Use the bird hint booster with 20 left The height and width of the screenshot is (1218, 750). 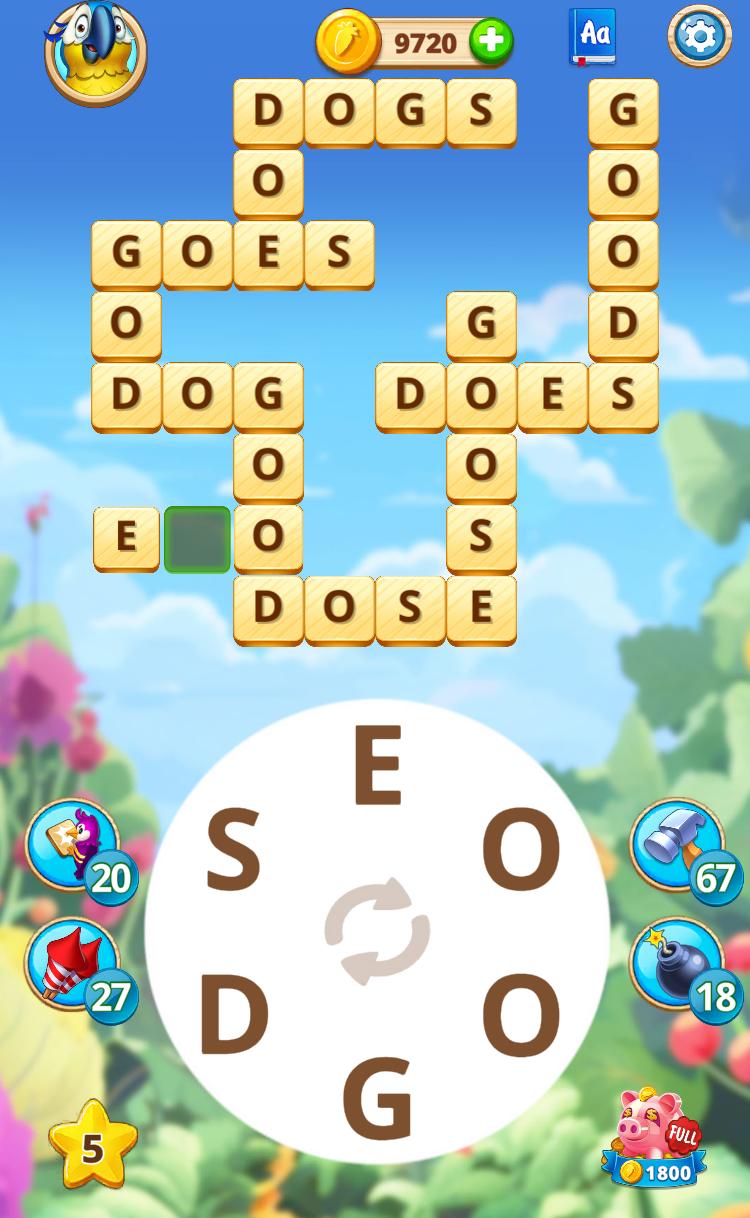click(x=70, y=845)
